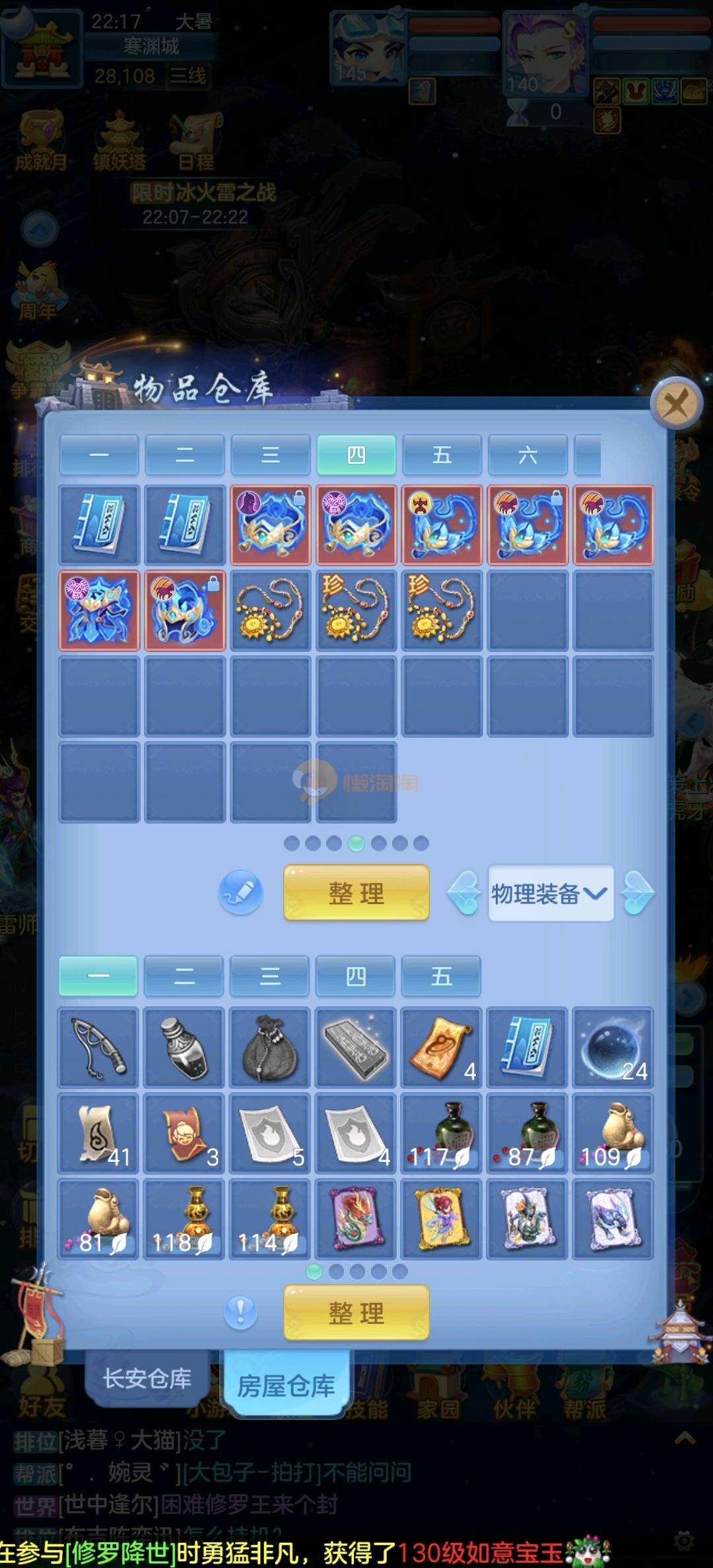Tap the 整理 button above 房屋仓库 tab
713x1568 pixels.
pos(356,1313)
